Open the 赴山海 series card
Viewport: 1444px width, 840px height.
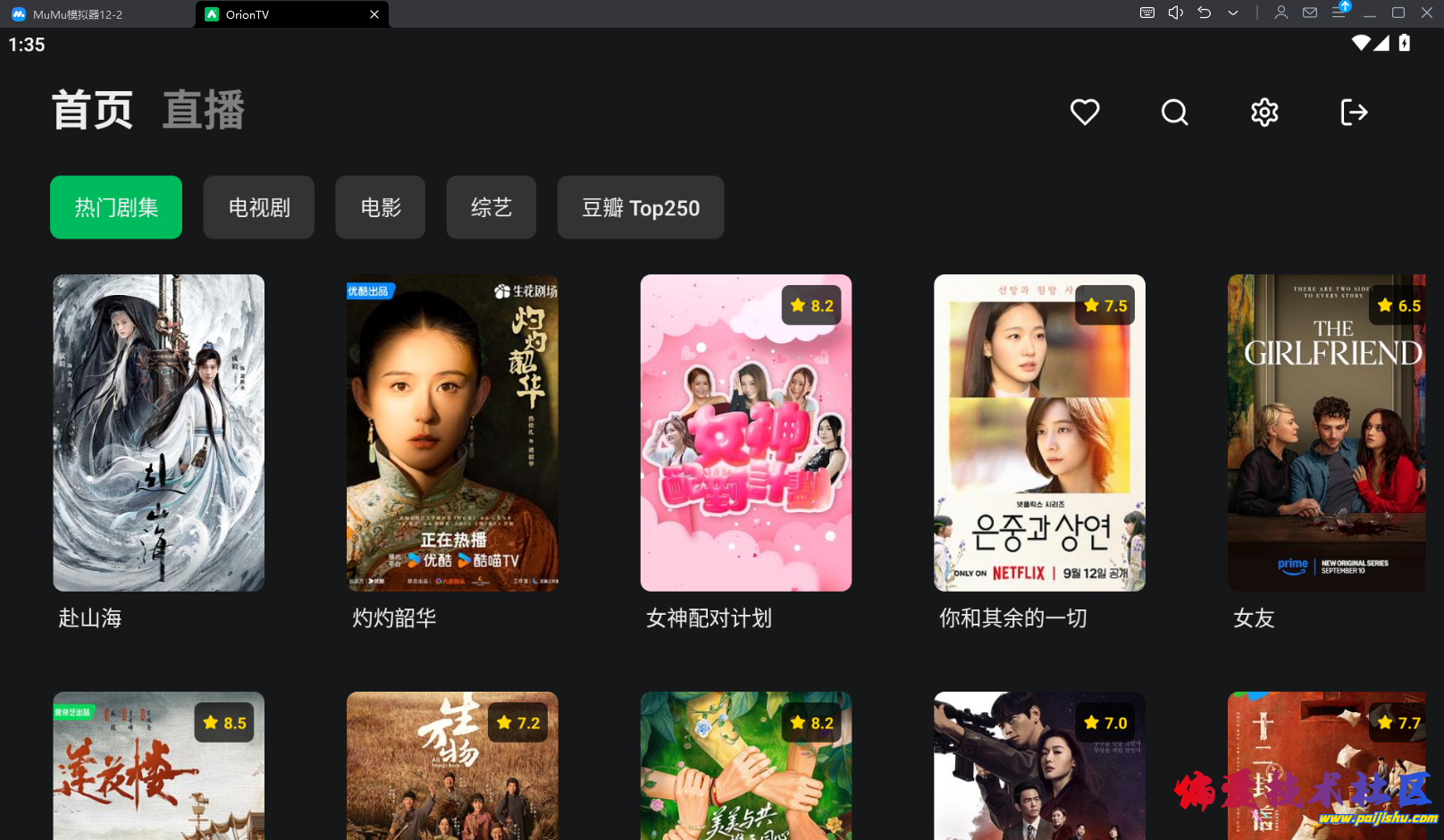tap(159, 433)
